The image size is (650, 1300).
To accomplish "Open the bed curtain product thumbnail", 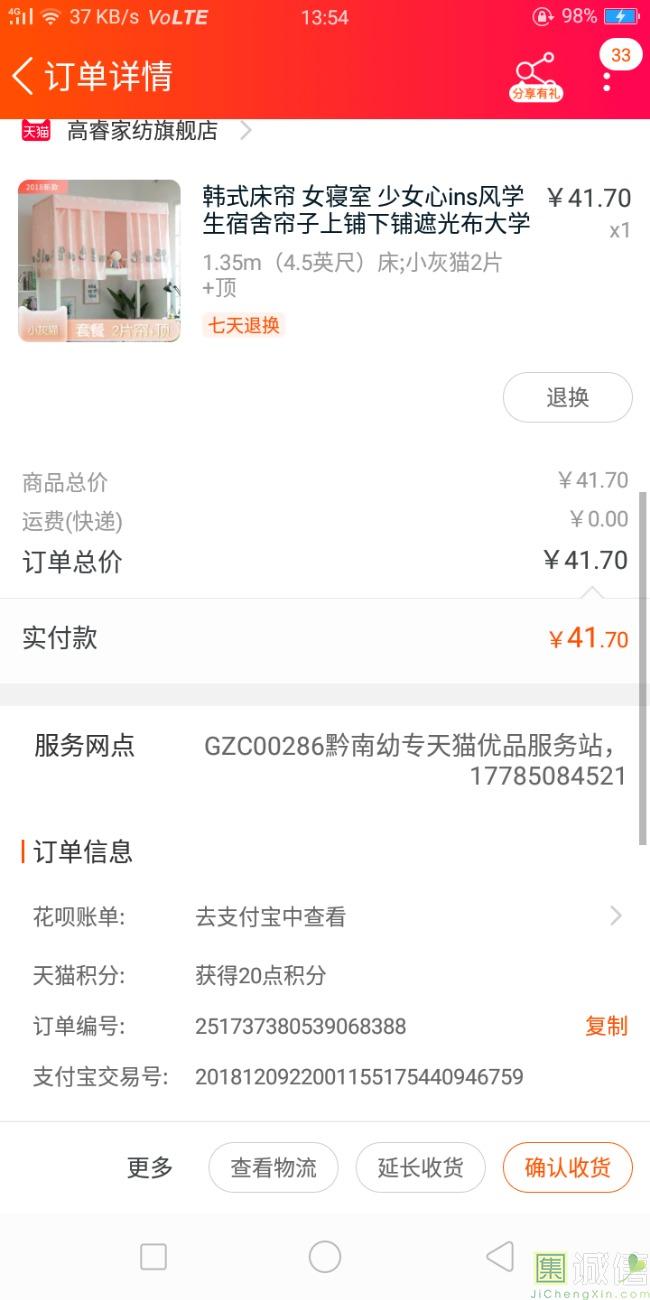I will pos(99,261).
